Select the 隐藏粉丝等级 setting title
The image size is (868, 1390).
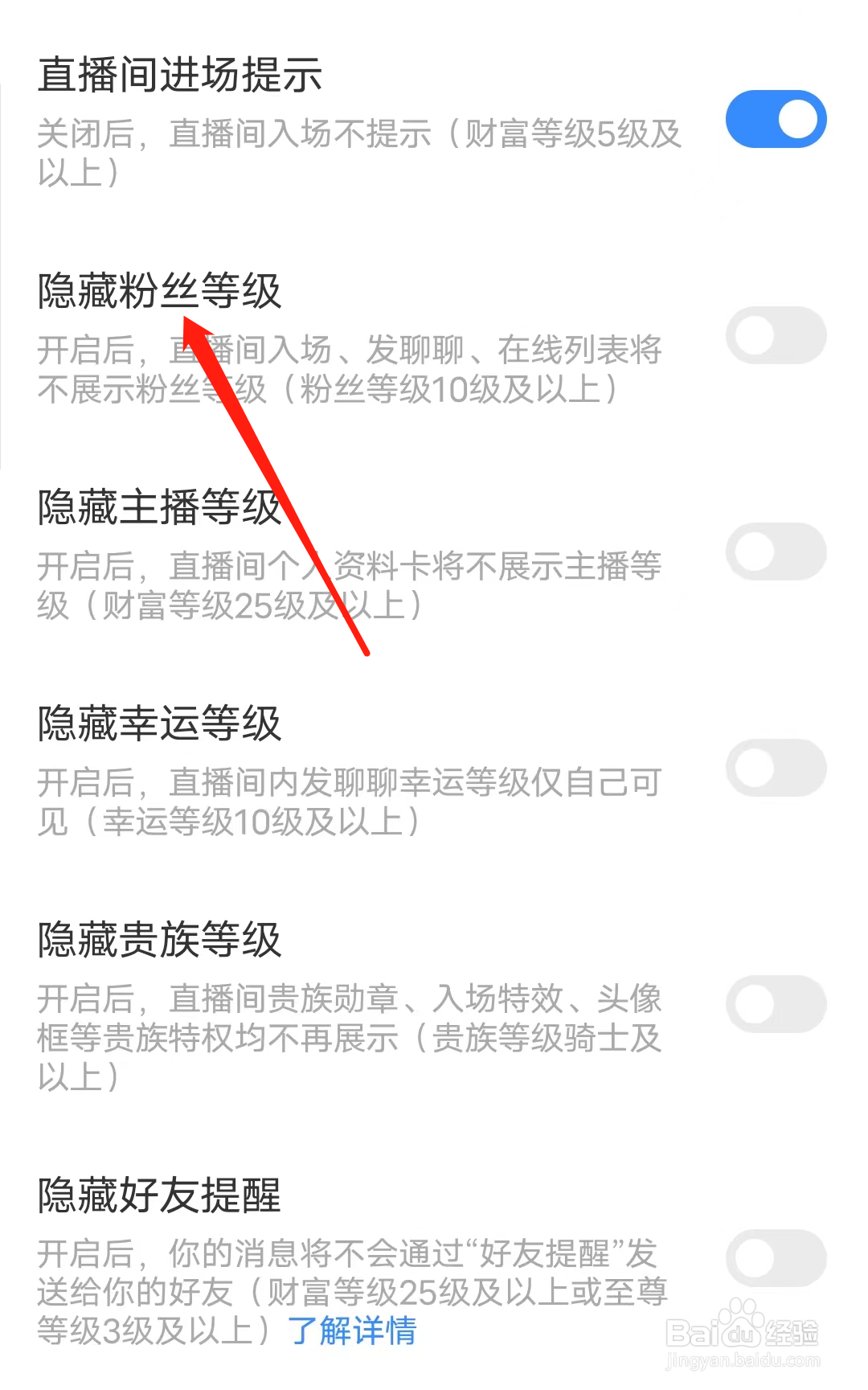[161, 292]
